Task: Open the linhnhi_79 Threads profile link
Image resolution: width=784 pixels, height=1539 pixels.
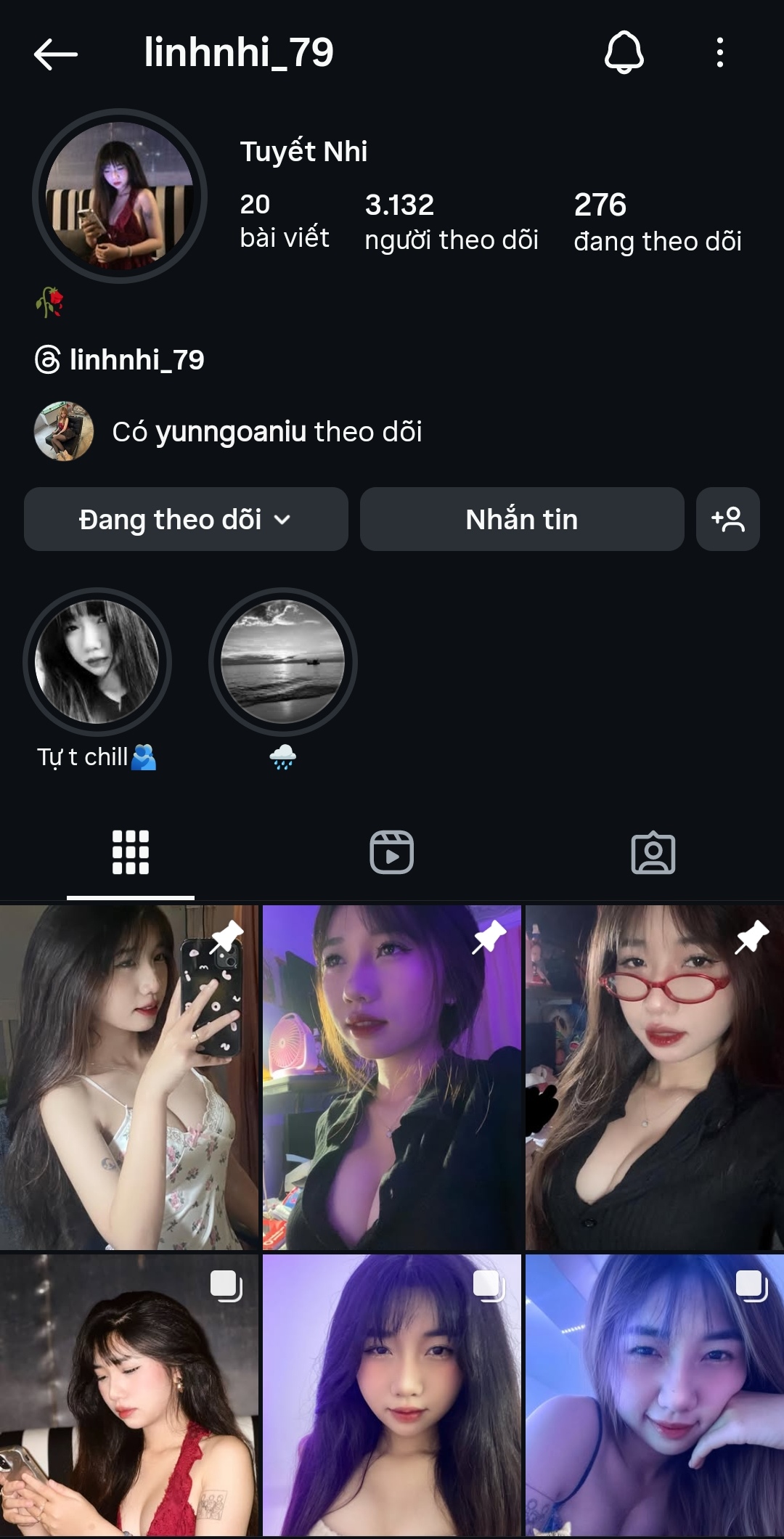Action: 121,360
